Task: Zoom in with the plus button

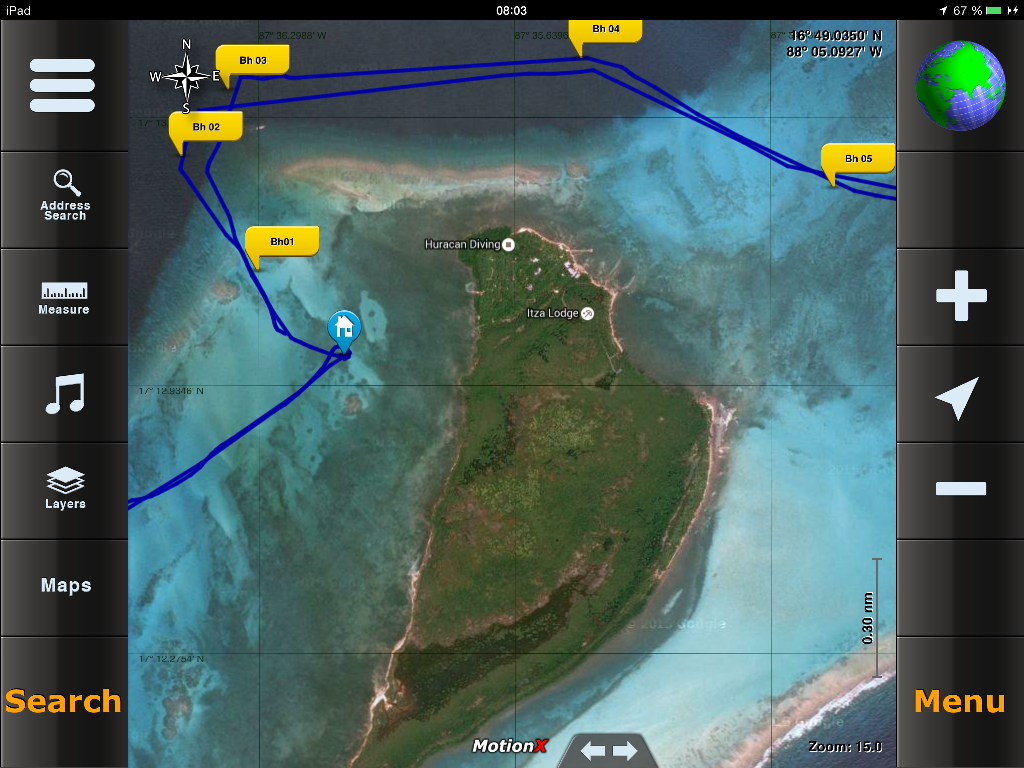Action: (x=960, y=296)
